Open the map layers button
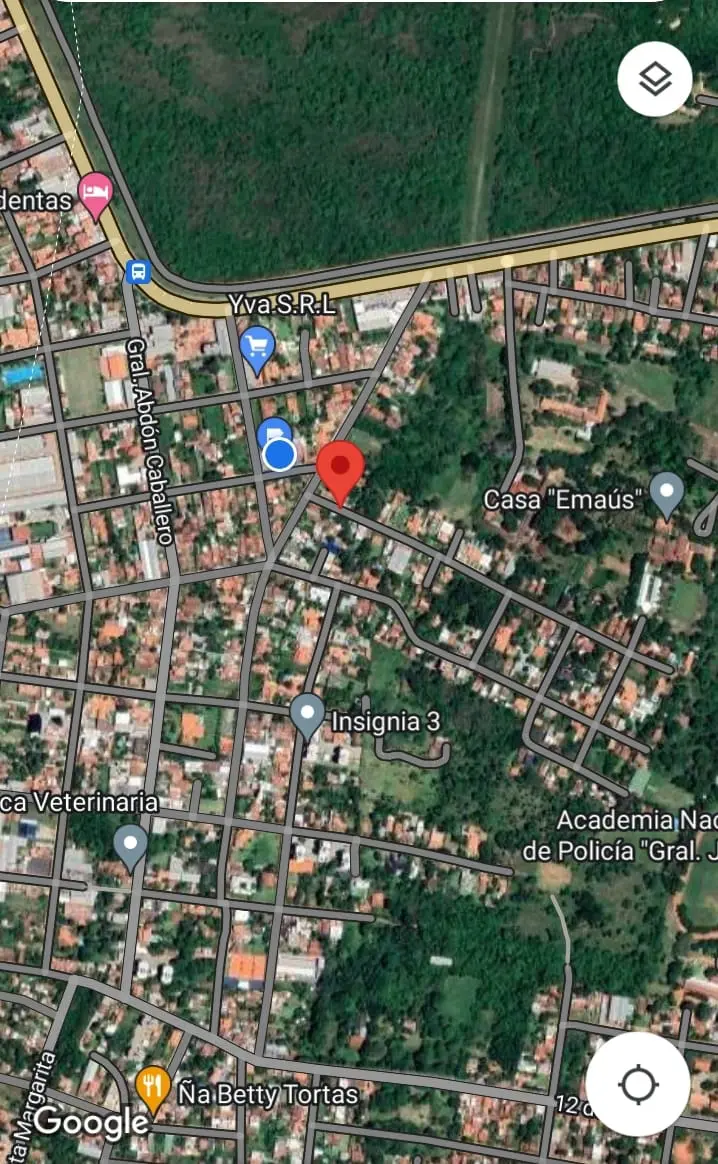The image size is (718, 1164). click(x=654, y=79)
